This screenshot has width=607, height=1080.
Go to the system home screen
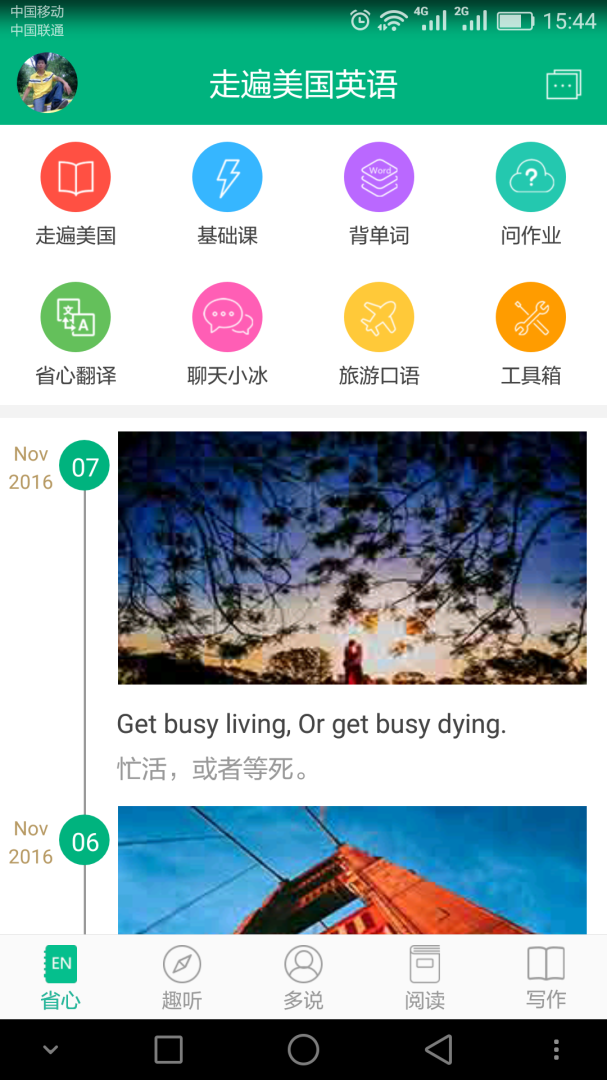coord(303,1049)
